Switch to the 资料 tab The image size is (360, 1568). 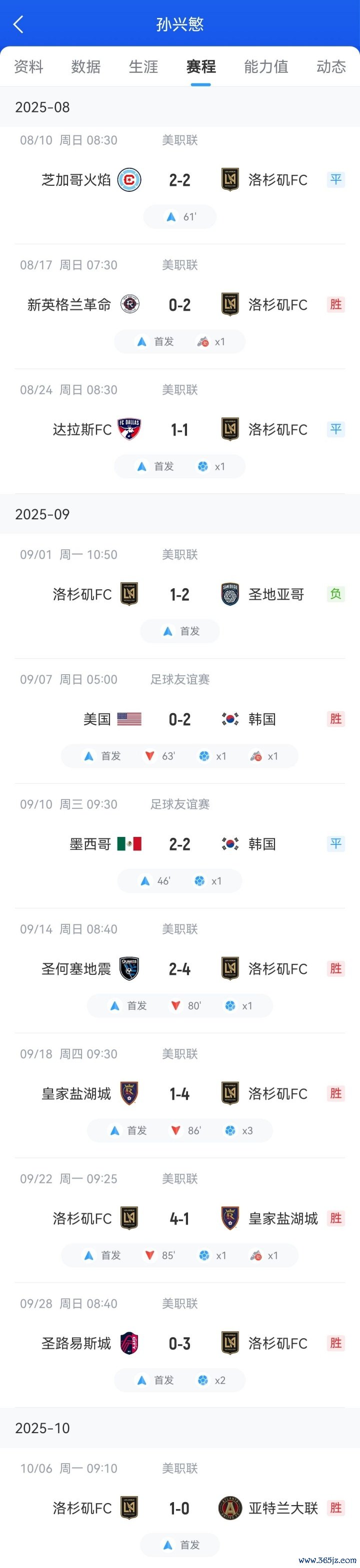(x=28, y=66)
